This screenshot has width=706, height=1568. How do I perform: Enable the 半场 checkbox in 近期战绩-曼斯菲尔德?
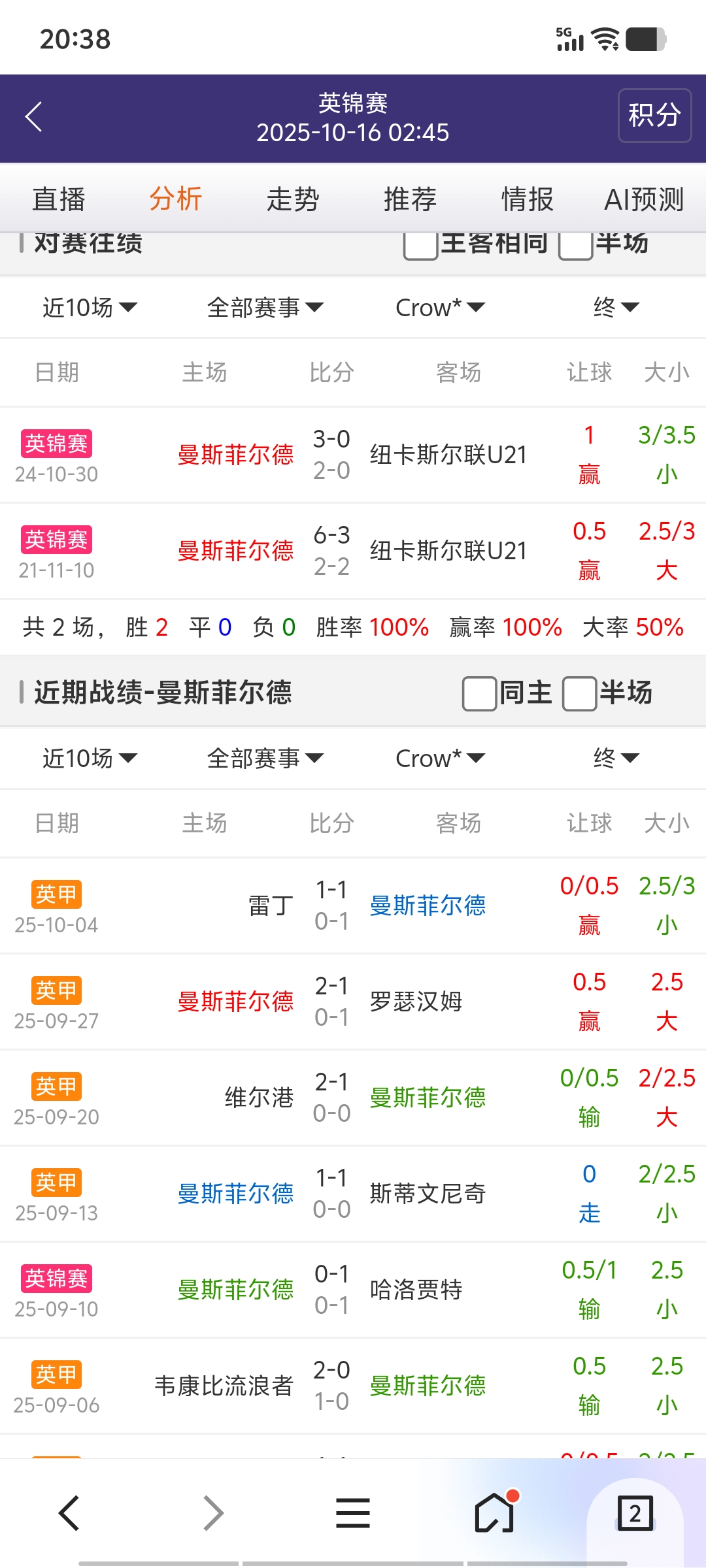click(579, 693)
